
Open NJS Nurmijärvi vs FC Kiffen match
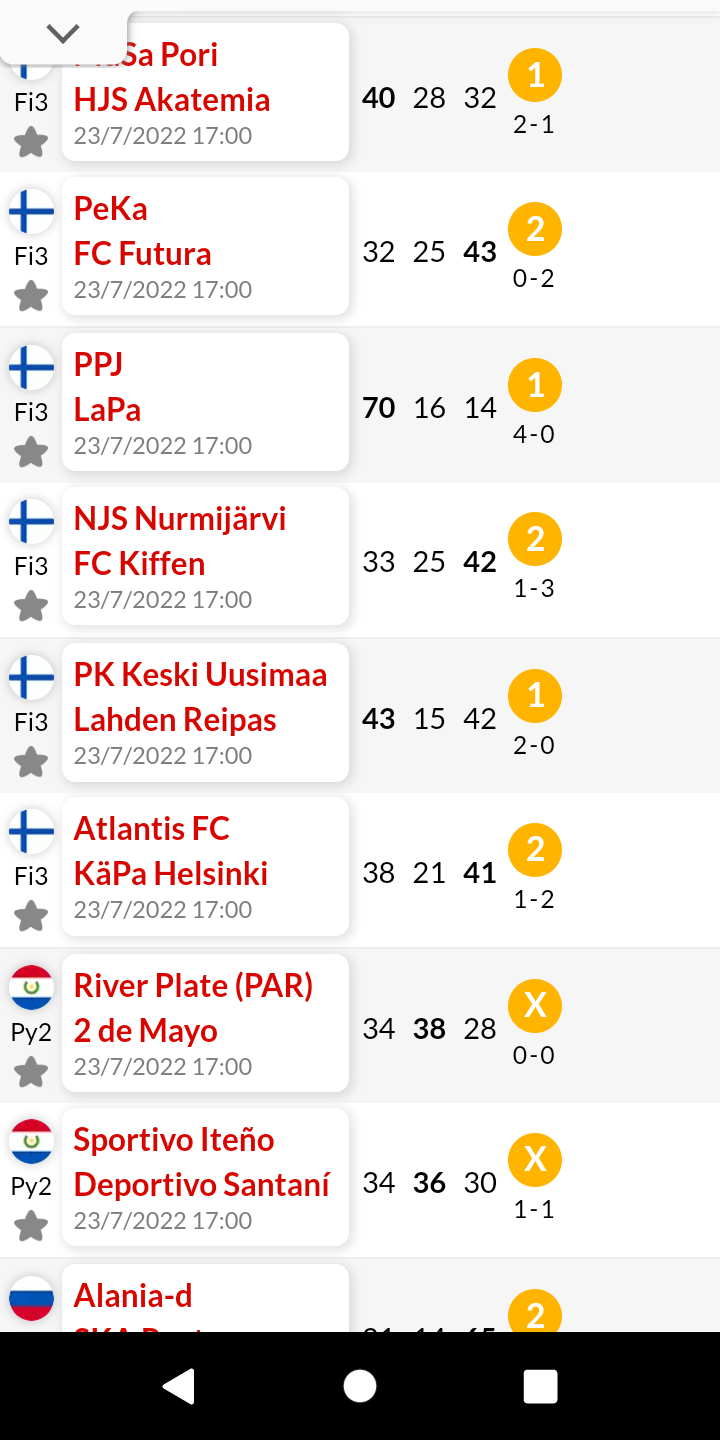tap(205, 556)
